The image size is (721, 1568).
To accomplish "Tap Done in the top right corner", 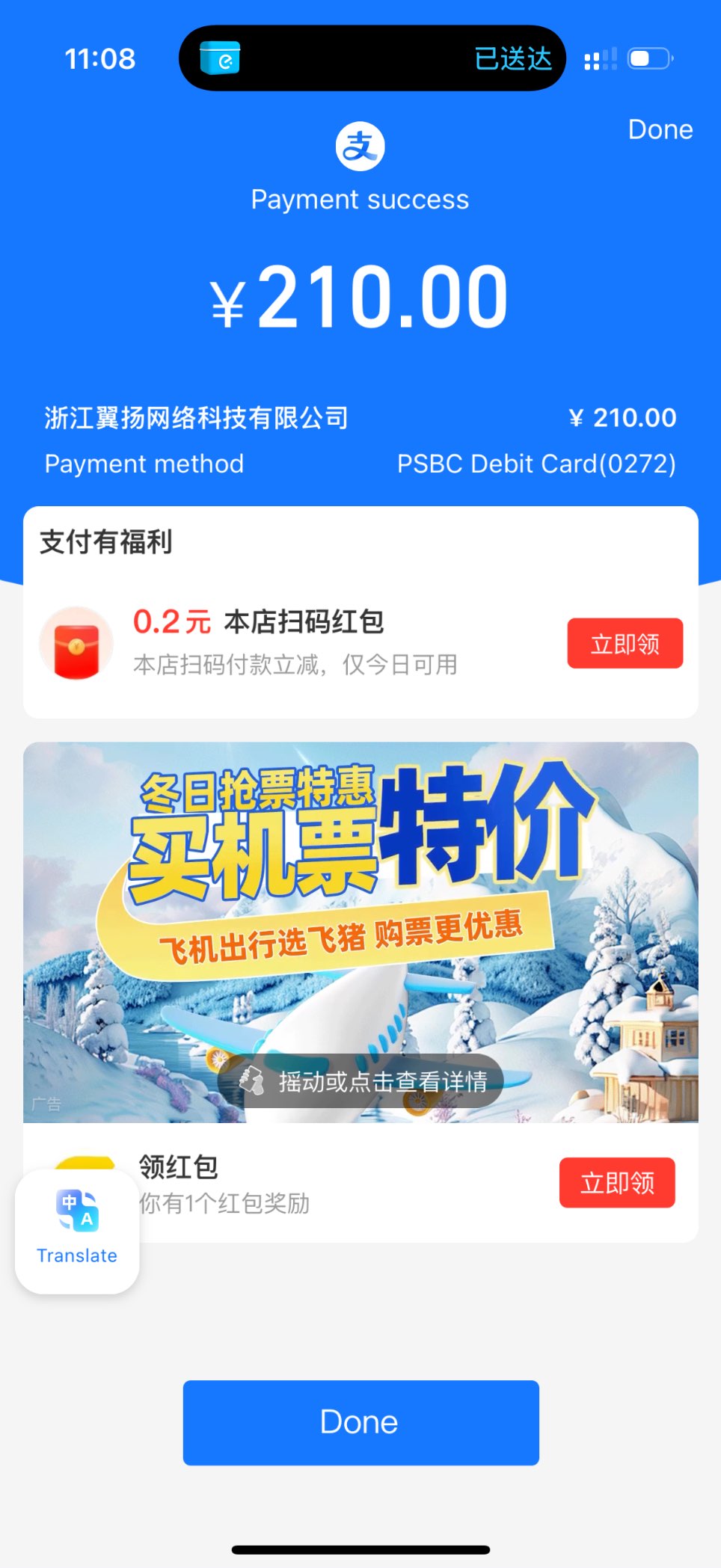I will 660,129.
